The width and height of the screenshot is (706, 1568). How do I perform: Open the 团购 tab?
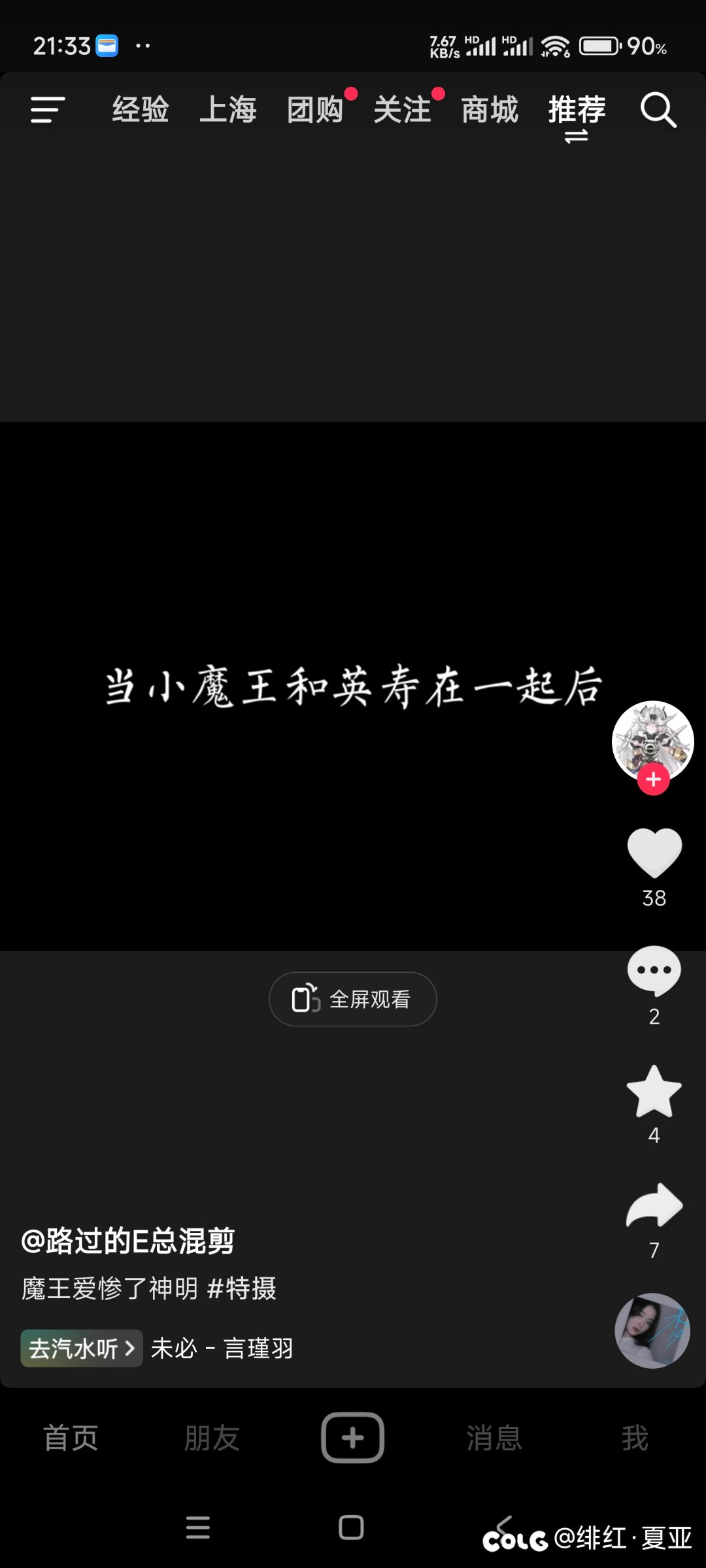[315, 110]
